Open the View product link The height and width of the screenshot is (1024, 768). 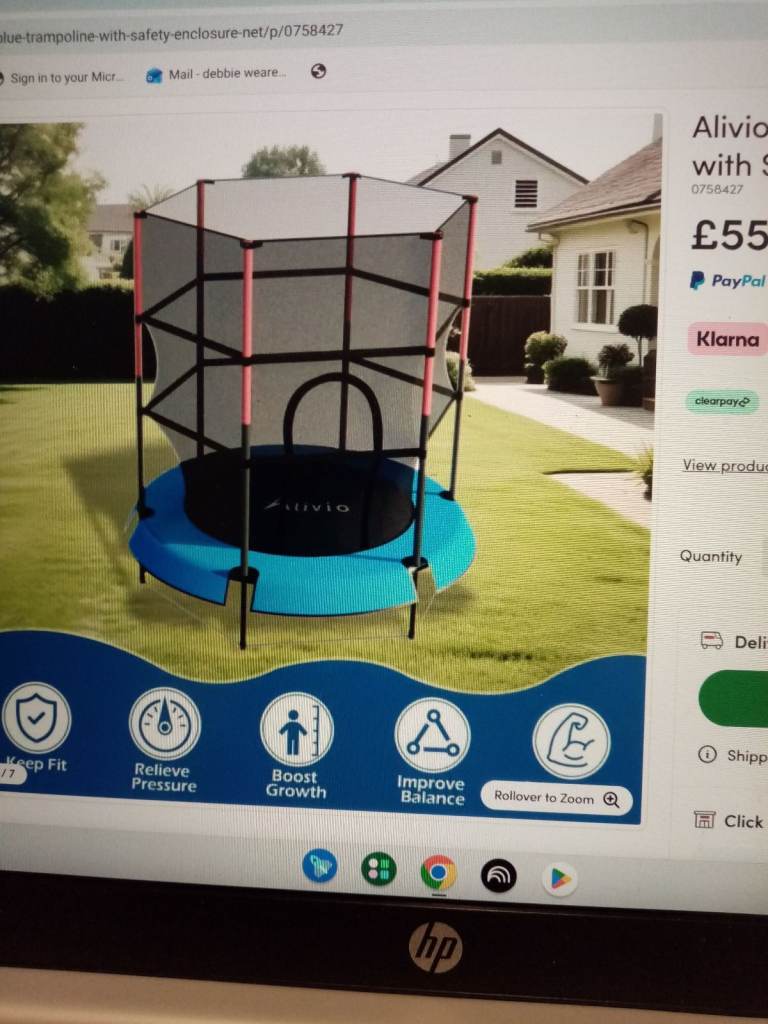tap(724, 465)
